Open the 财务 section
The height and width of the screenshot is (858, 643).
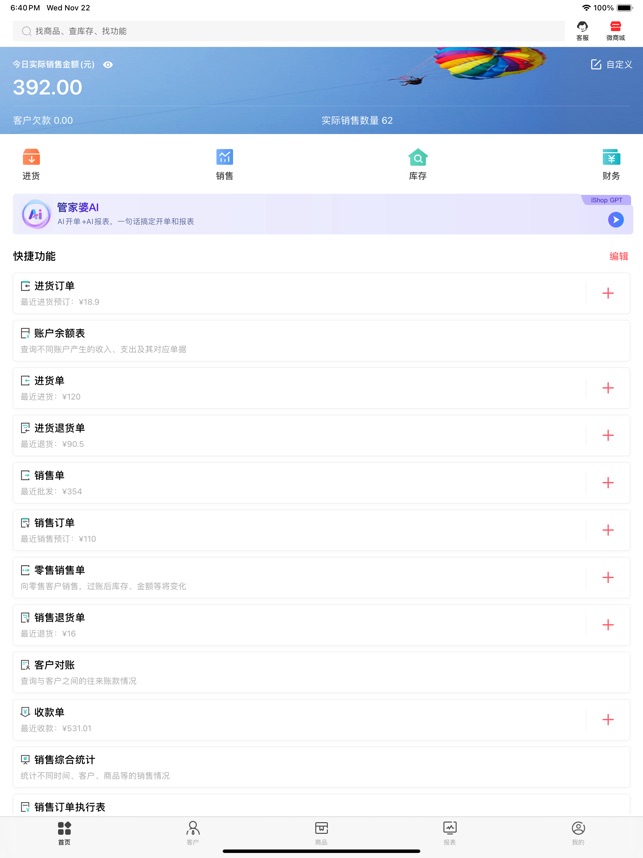[611, 164]
